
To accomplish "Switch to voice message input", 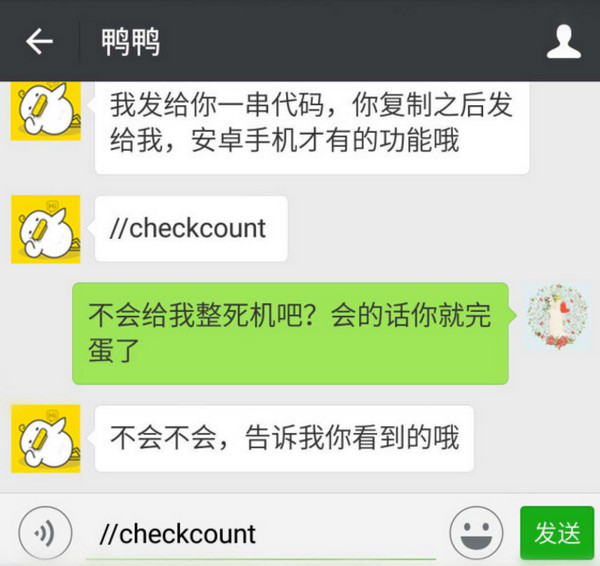I will pos(45,532).
